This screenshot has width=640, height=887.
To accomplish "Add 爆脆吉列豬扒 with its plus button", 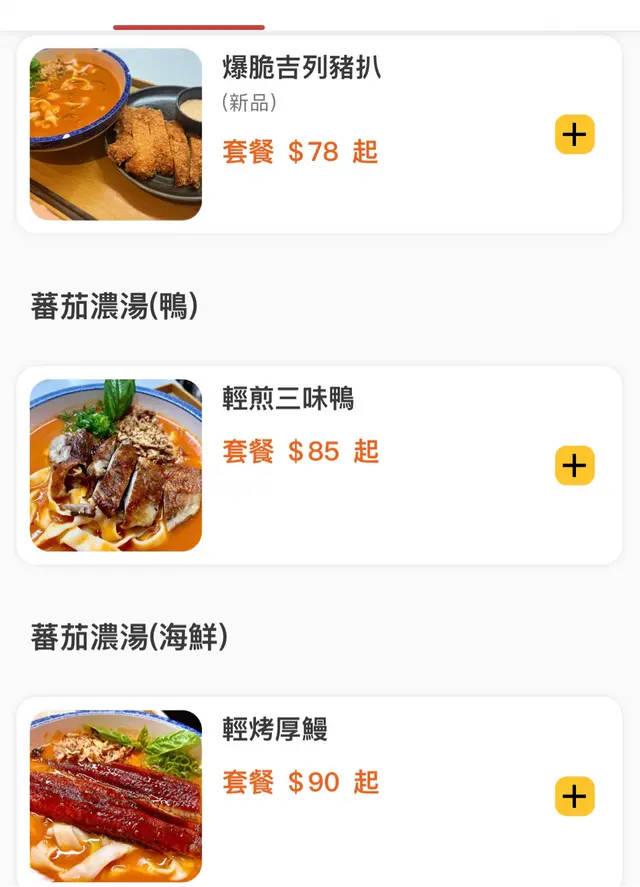I will point(574,135).
